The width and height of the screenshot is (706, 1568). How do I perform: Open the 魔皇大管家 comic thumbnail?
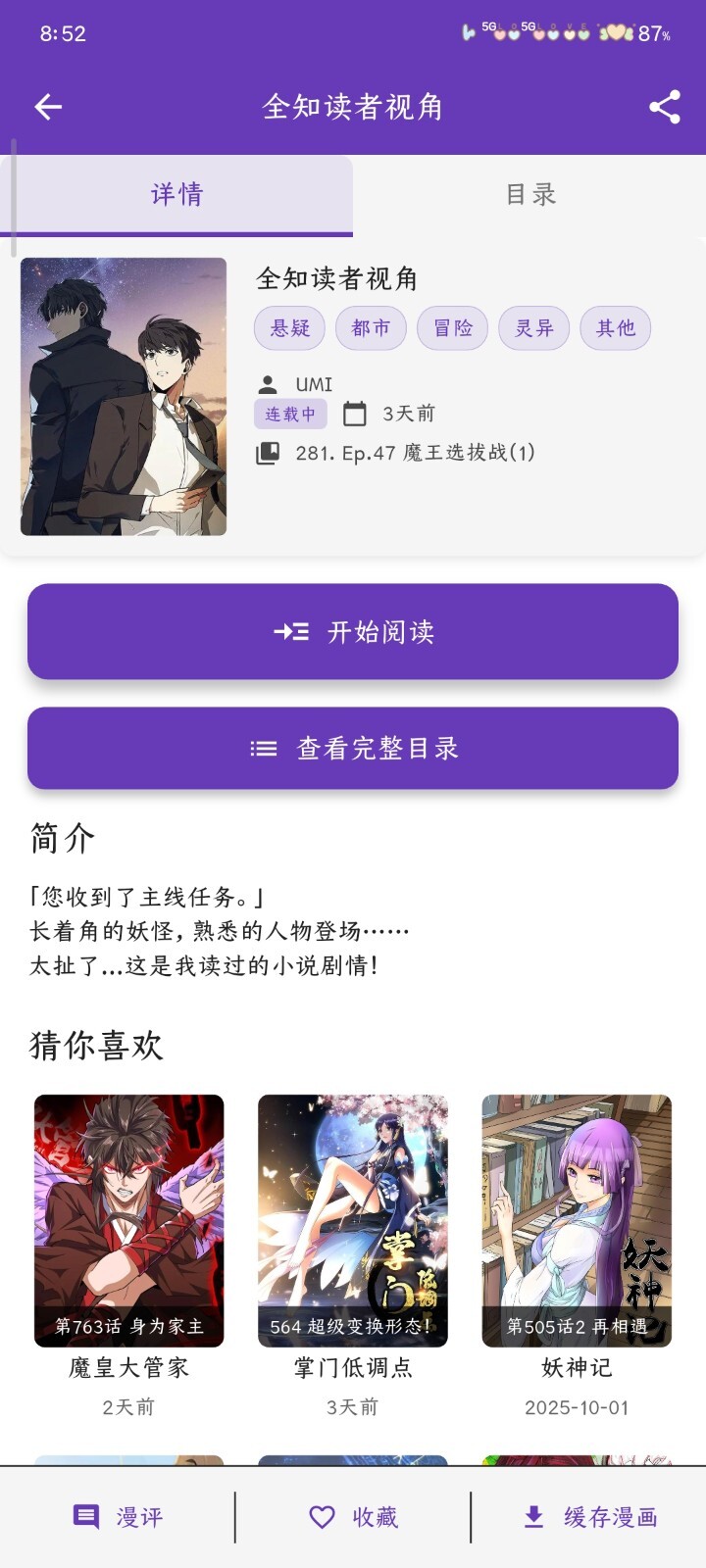(128, 1221)
